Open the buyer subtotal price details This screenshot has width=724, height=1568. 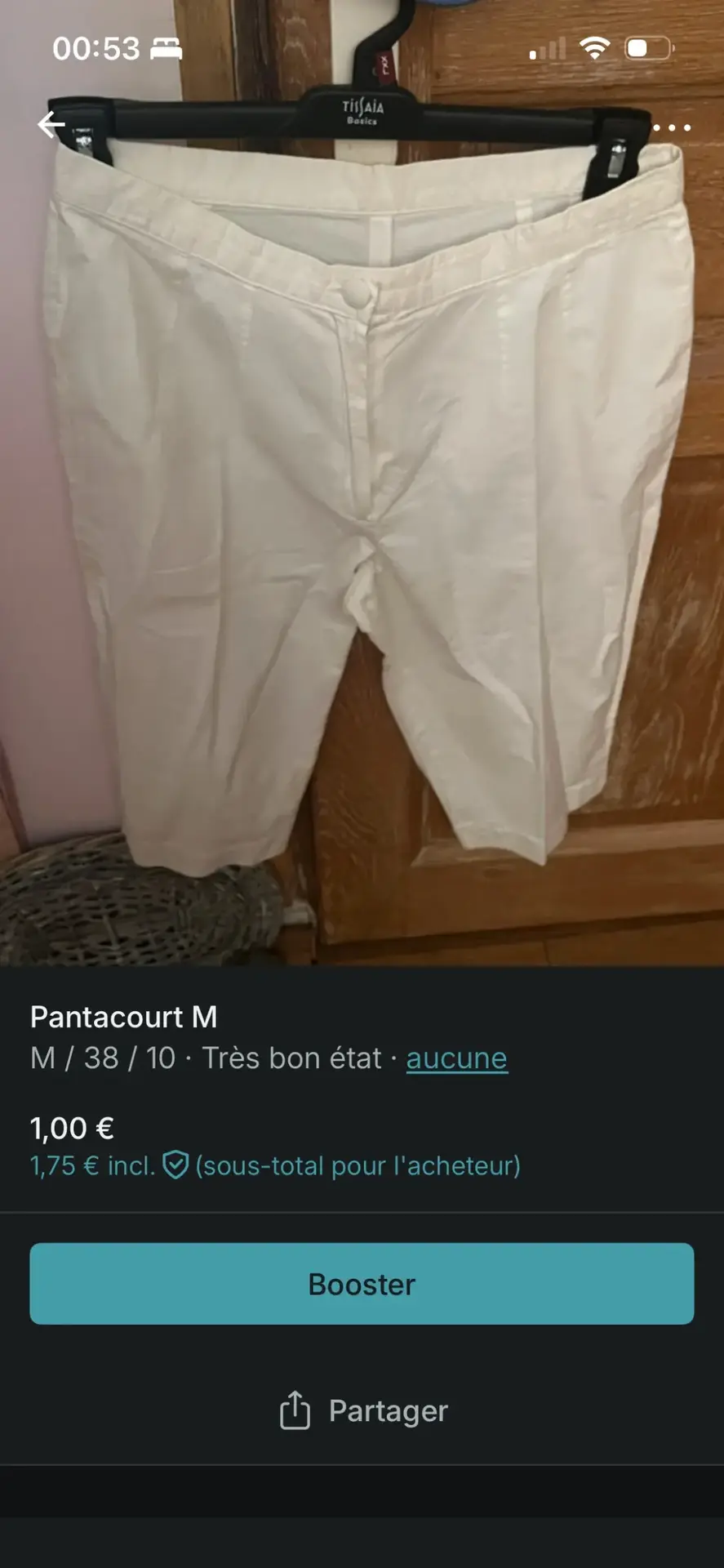click(x=275, y=1165)
